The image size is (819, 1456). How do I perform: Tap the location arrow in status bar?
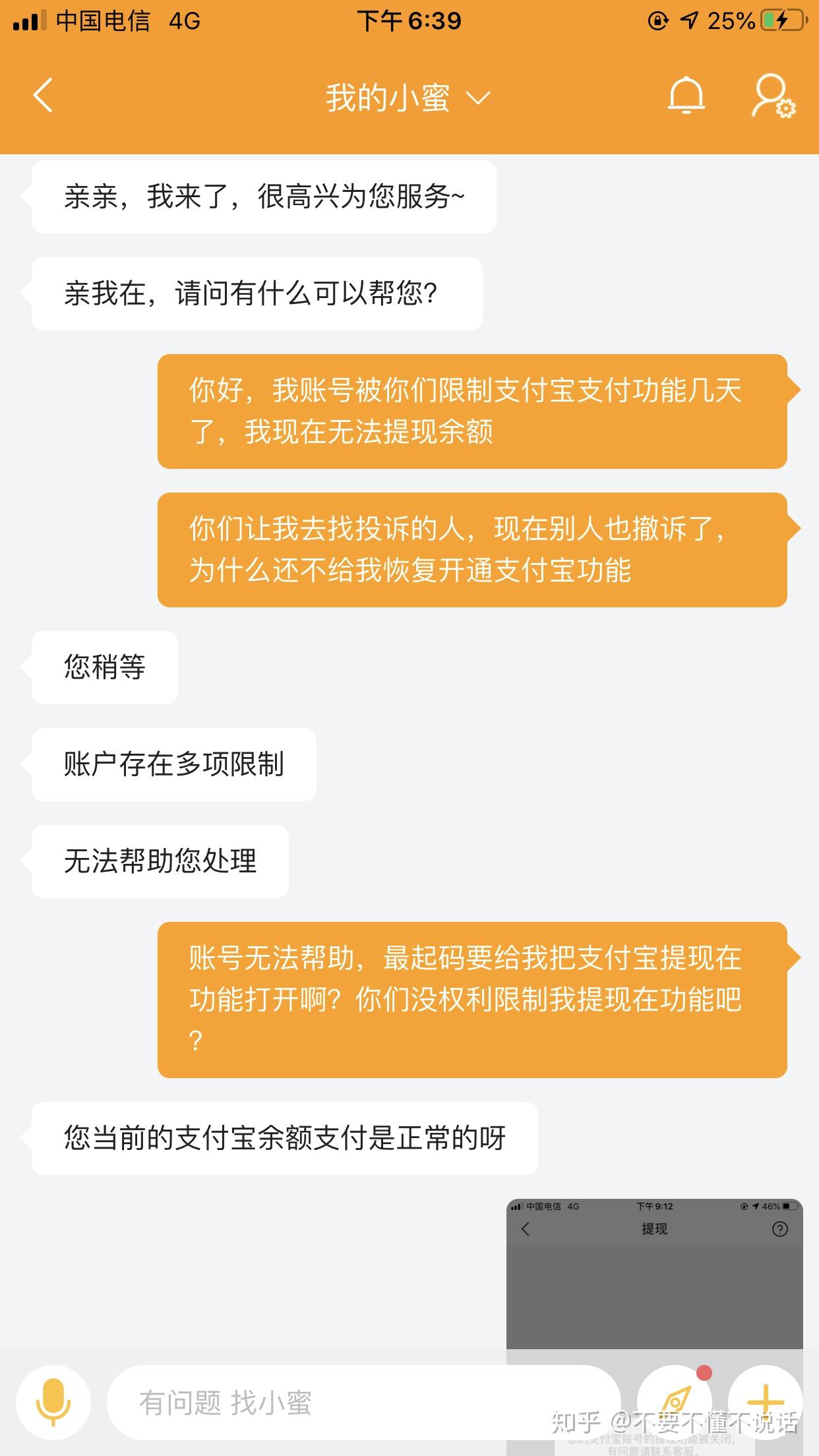(x=688, y=20)
